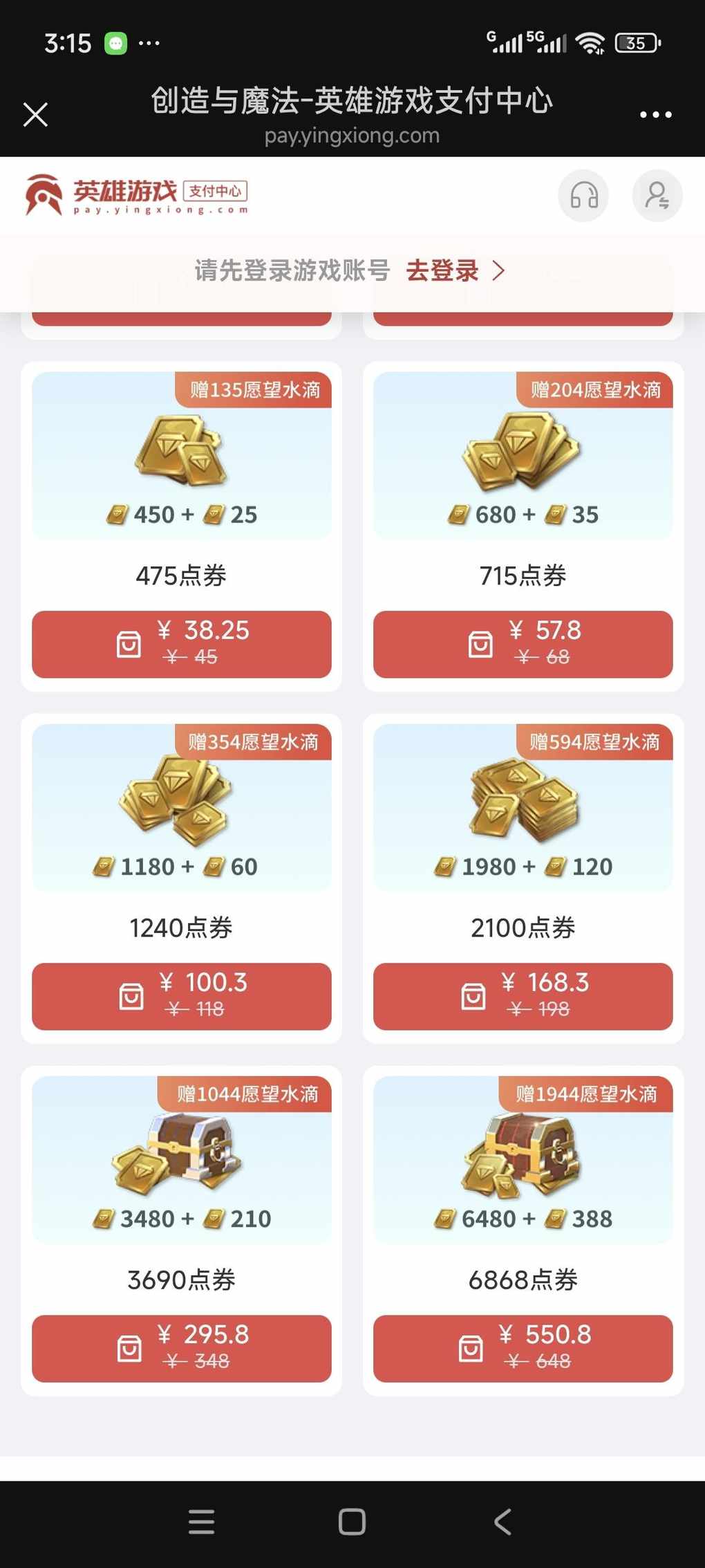
Task: Go back using system navigation
Action: pos(502,1522)
